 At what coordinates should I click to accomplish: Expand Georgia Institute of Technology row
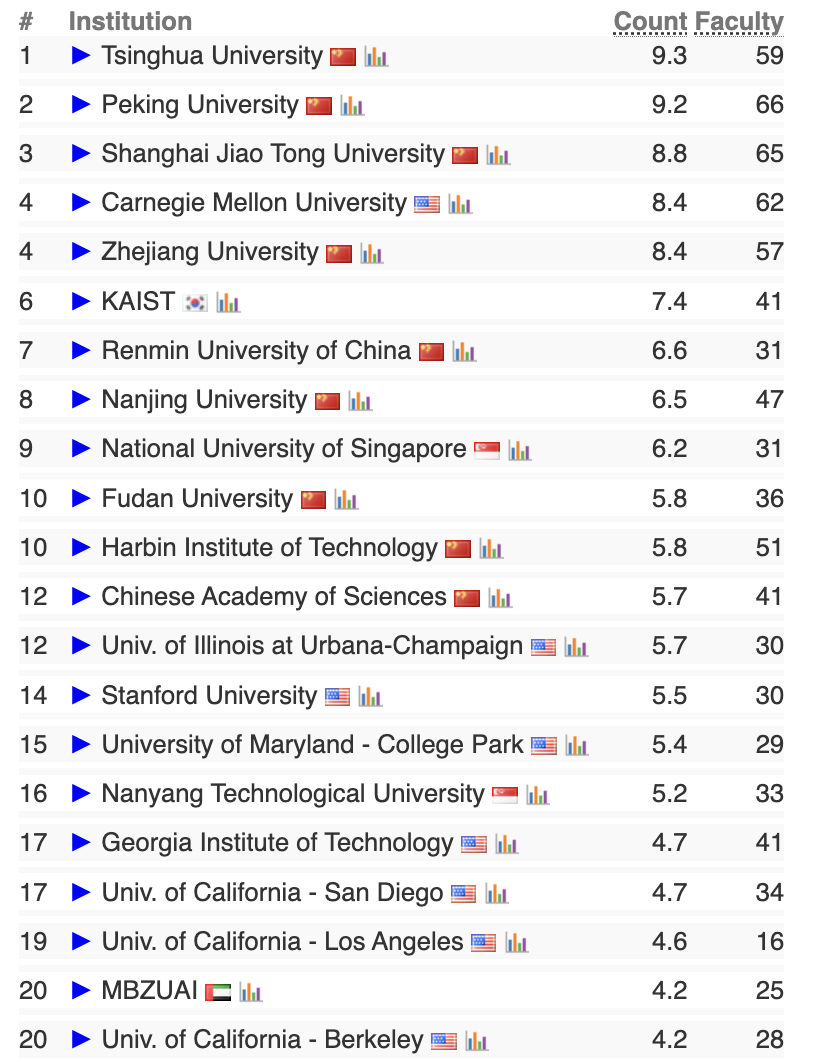point(81,843)
